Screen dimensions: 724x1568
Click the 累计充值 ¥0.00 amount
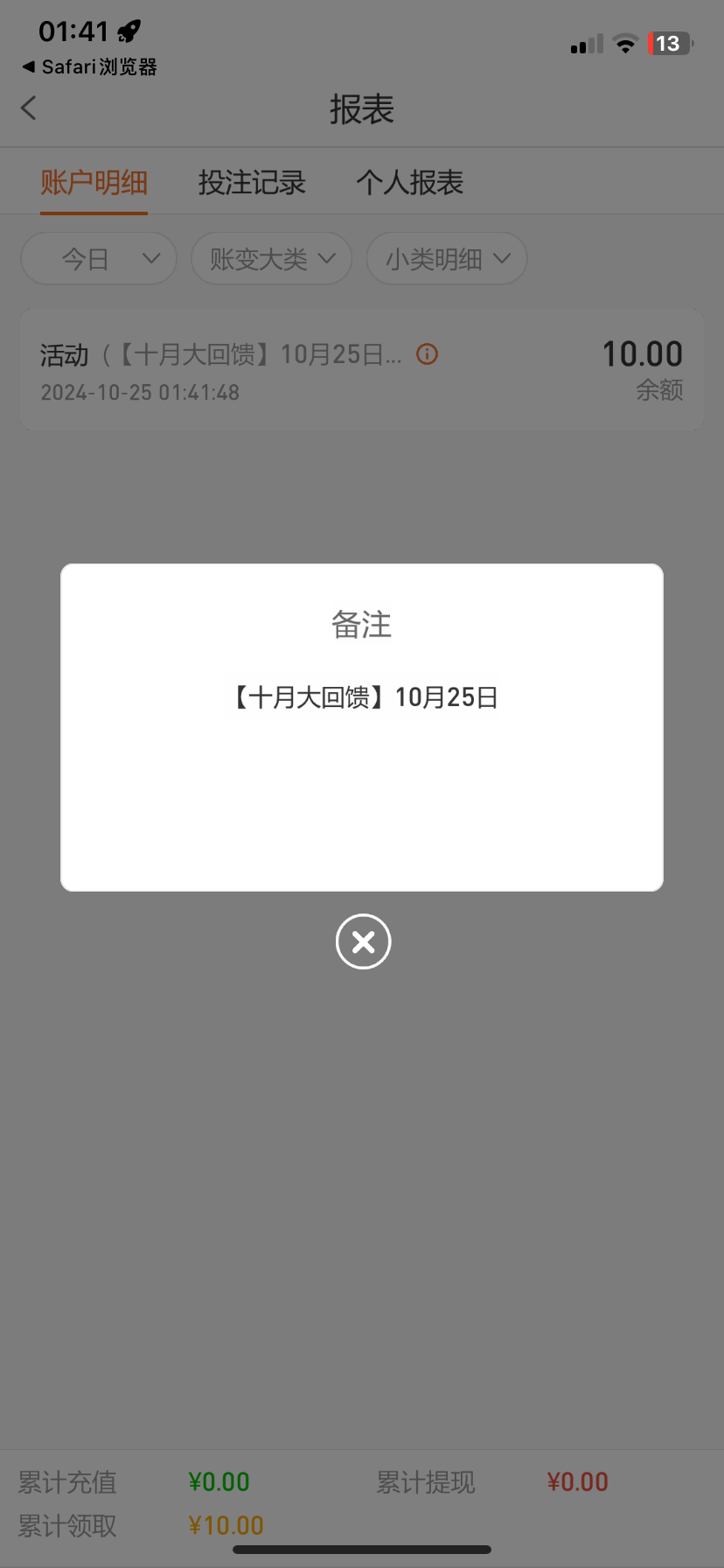[219, 1480]
